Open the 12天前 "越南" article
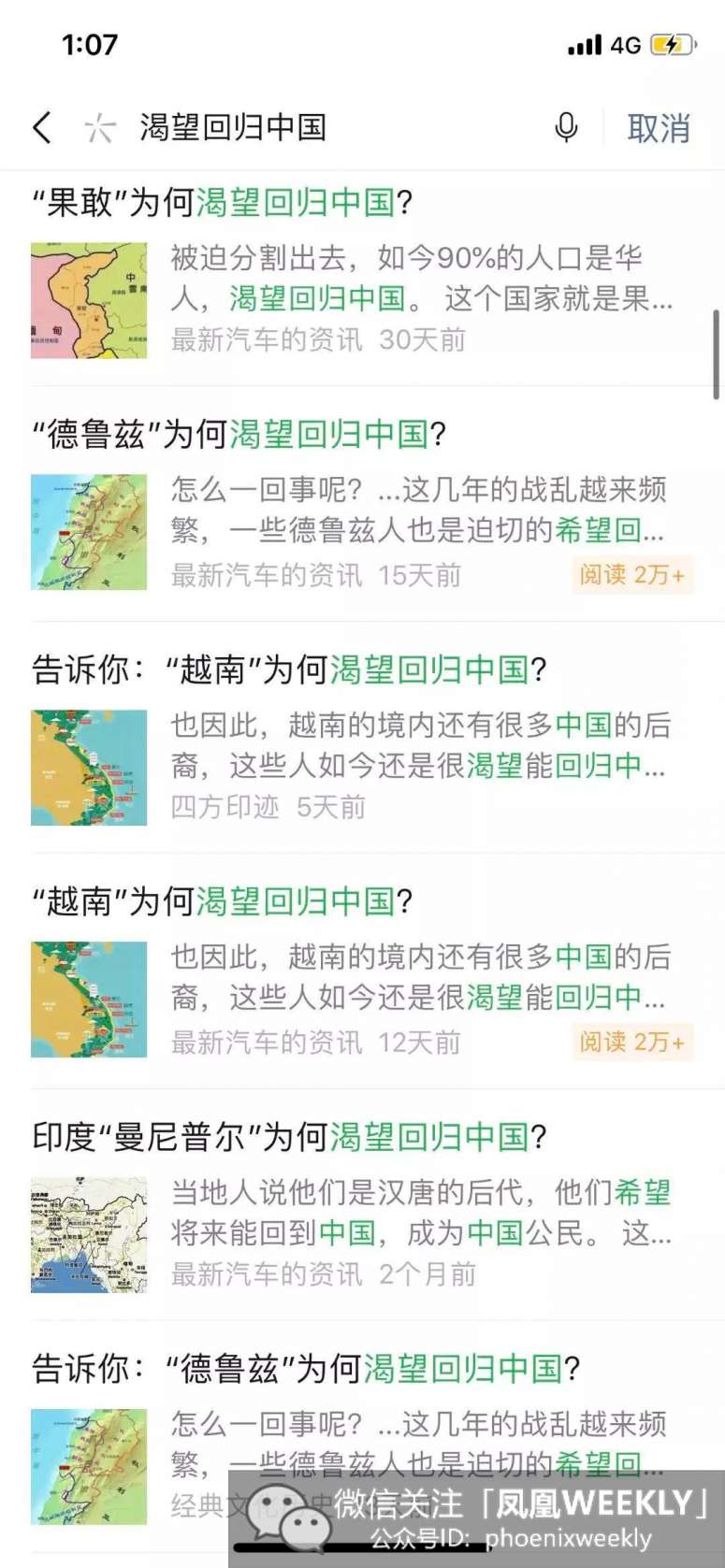Screen dimensions: 725x1568 pos(223,901)
